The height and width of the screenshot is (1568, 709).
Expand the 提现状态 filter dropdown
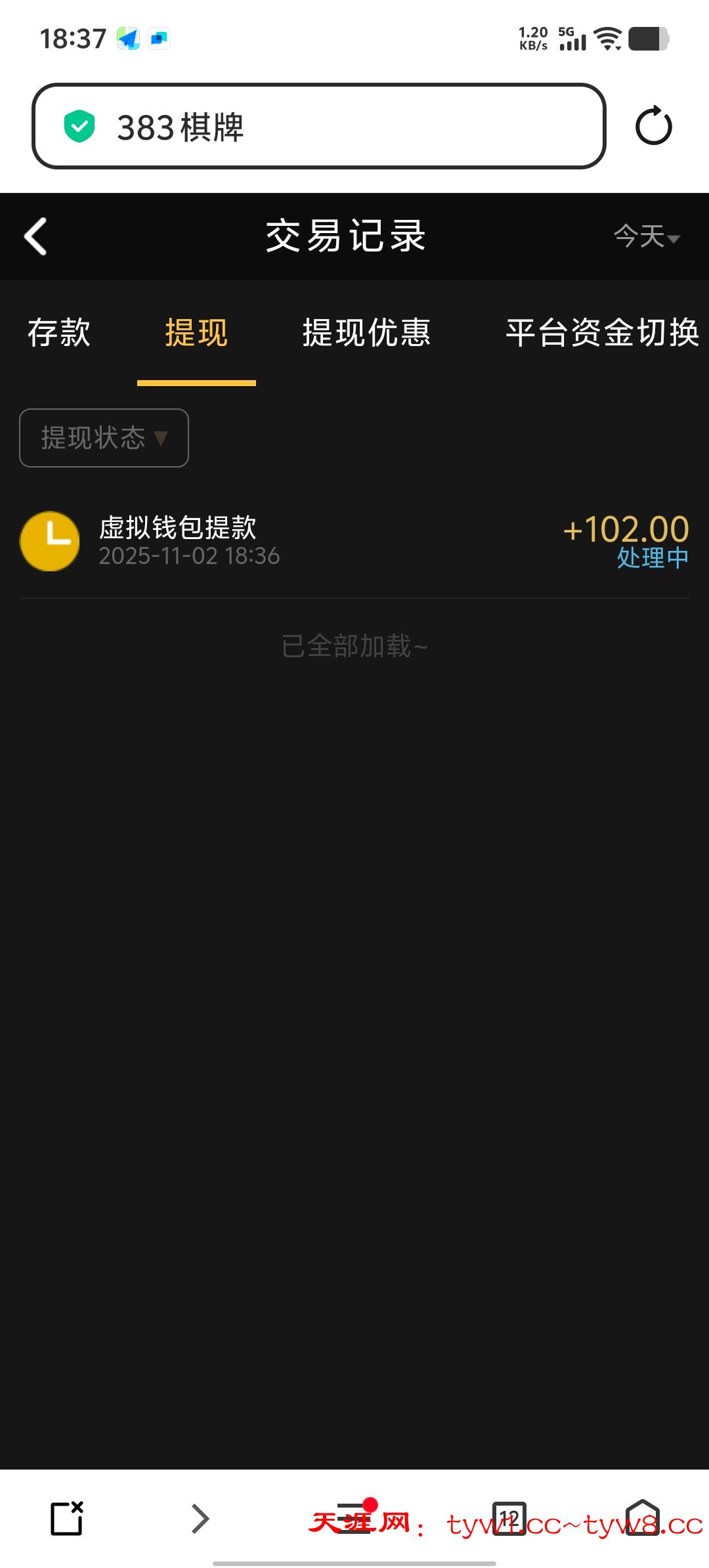pyautogui.click(x=104, y=438)
